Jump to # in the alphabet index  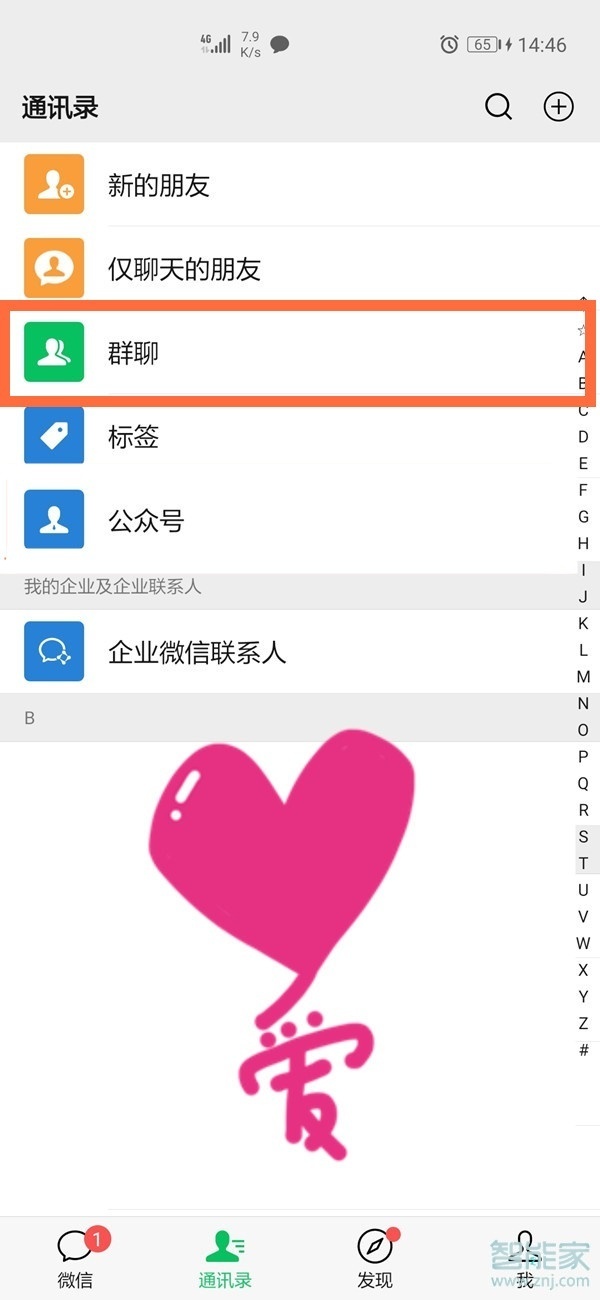583,1050
